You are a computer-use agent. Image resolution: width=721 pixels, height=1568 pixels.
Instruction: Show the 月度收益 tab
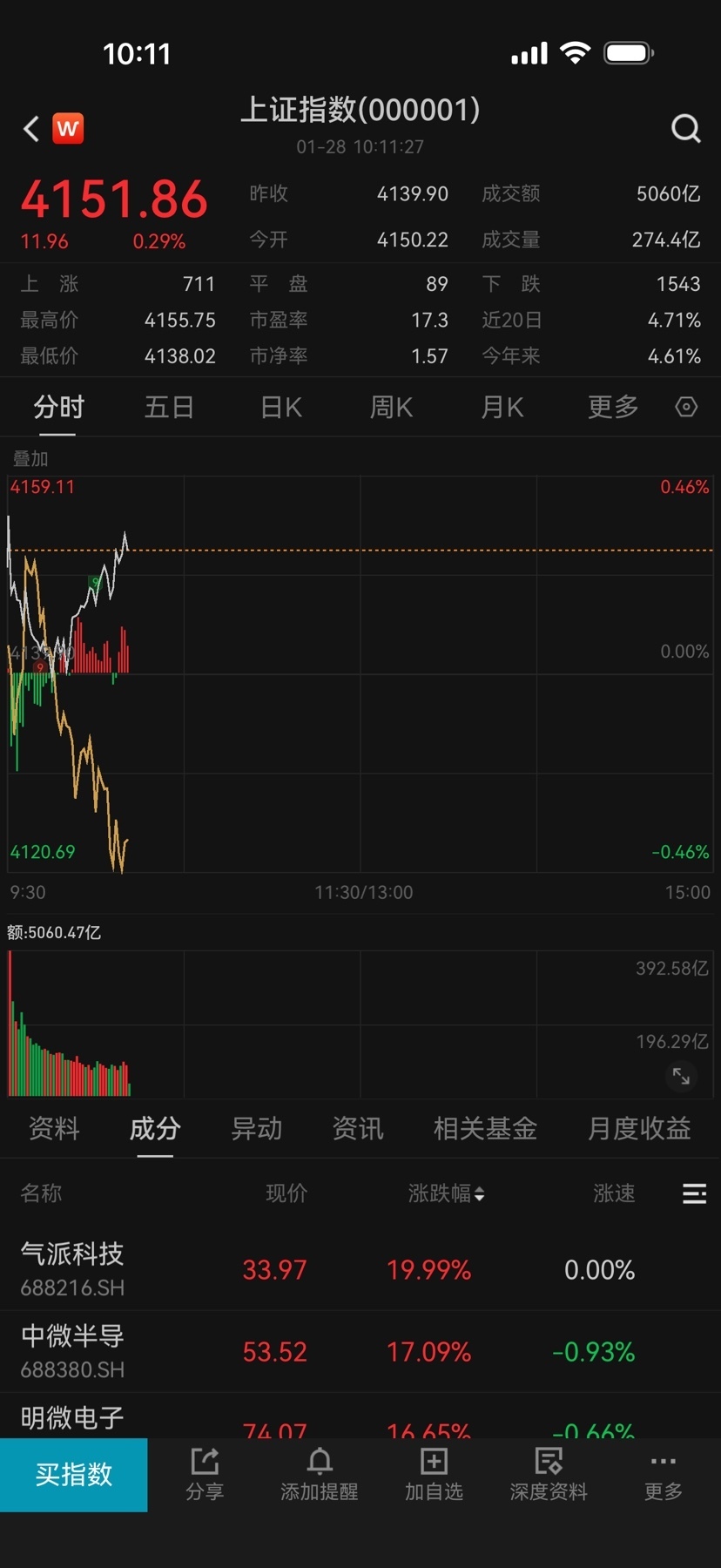click(x=639, y=1128)
